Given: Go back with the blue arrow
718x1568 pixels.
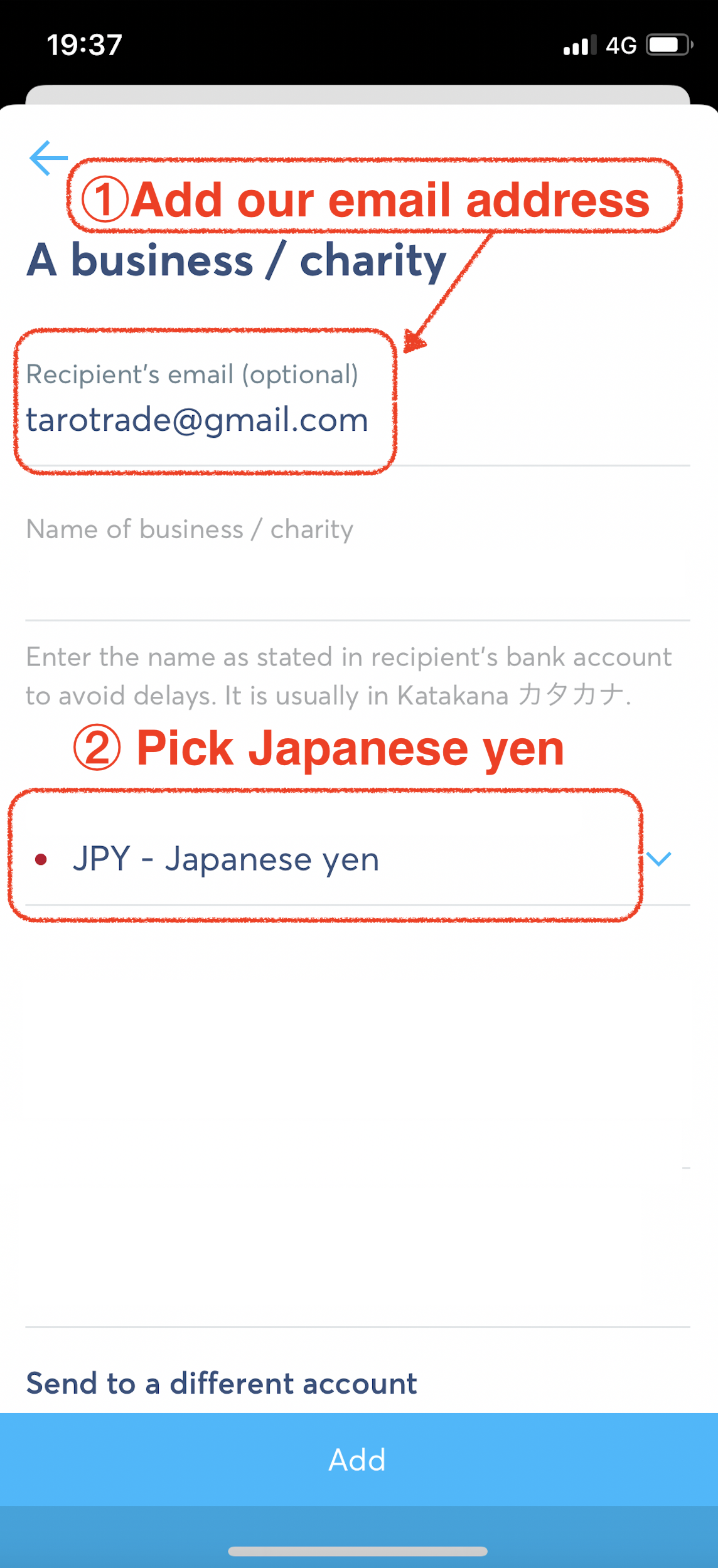Looking at the screenshot, I should tap(48, 158).
